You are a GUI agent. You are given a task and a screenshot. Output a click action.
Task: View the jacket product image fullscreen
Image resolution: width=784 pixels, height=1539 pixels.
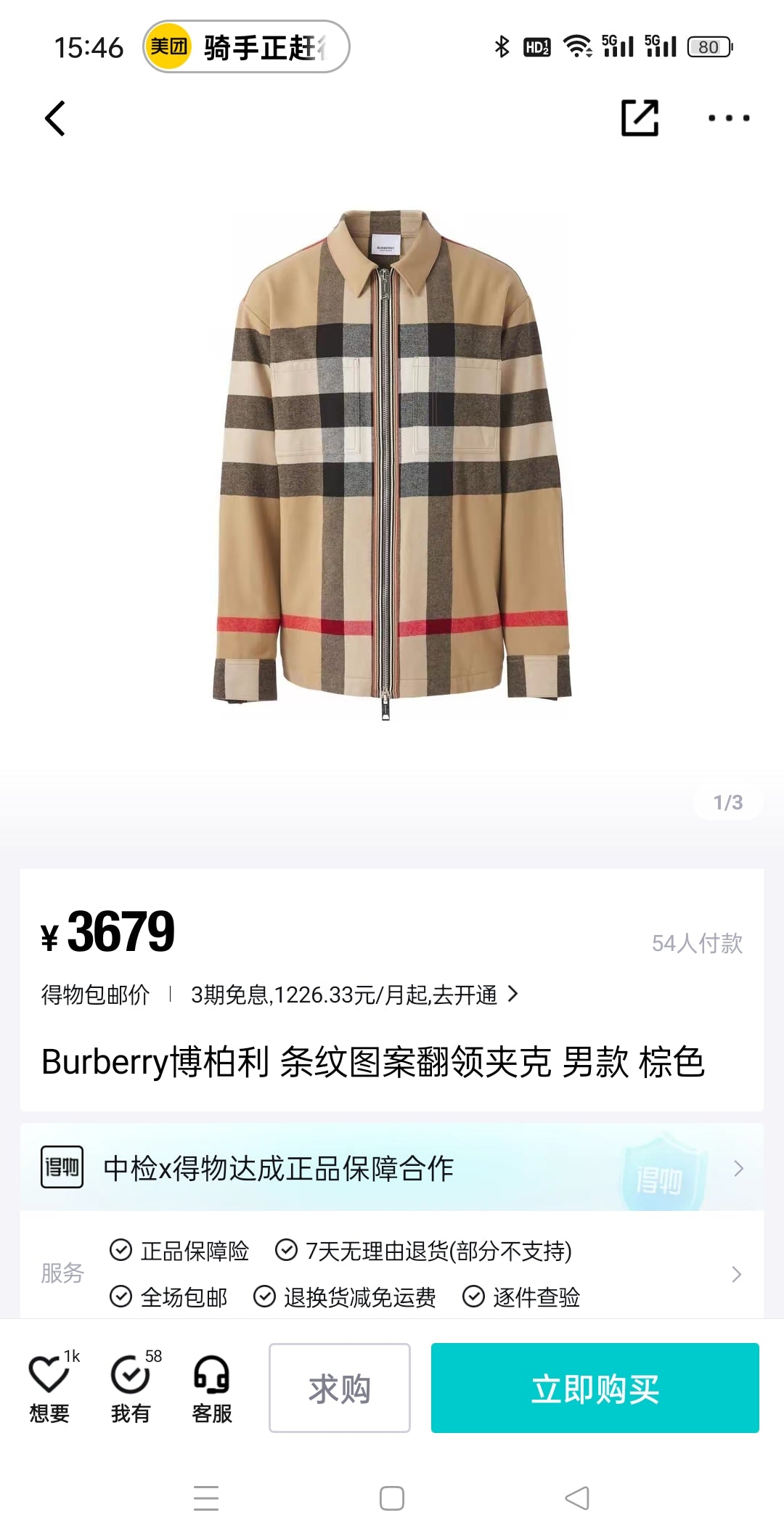point(391,465)
